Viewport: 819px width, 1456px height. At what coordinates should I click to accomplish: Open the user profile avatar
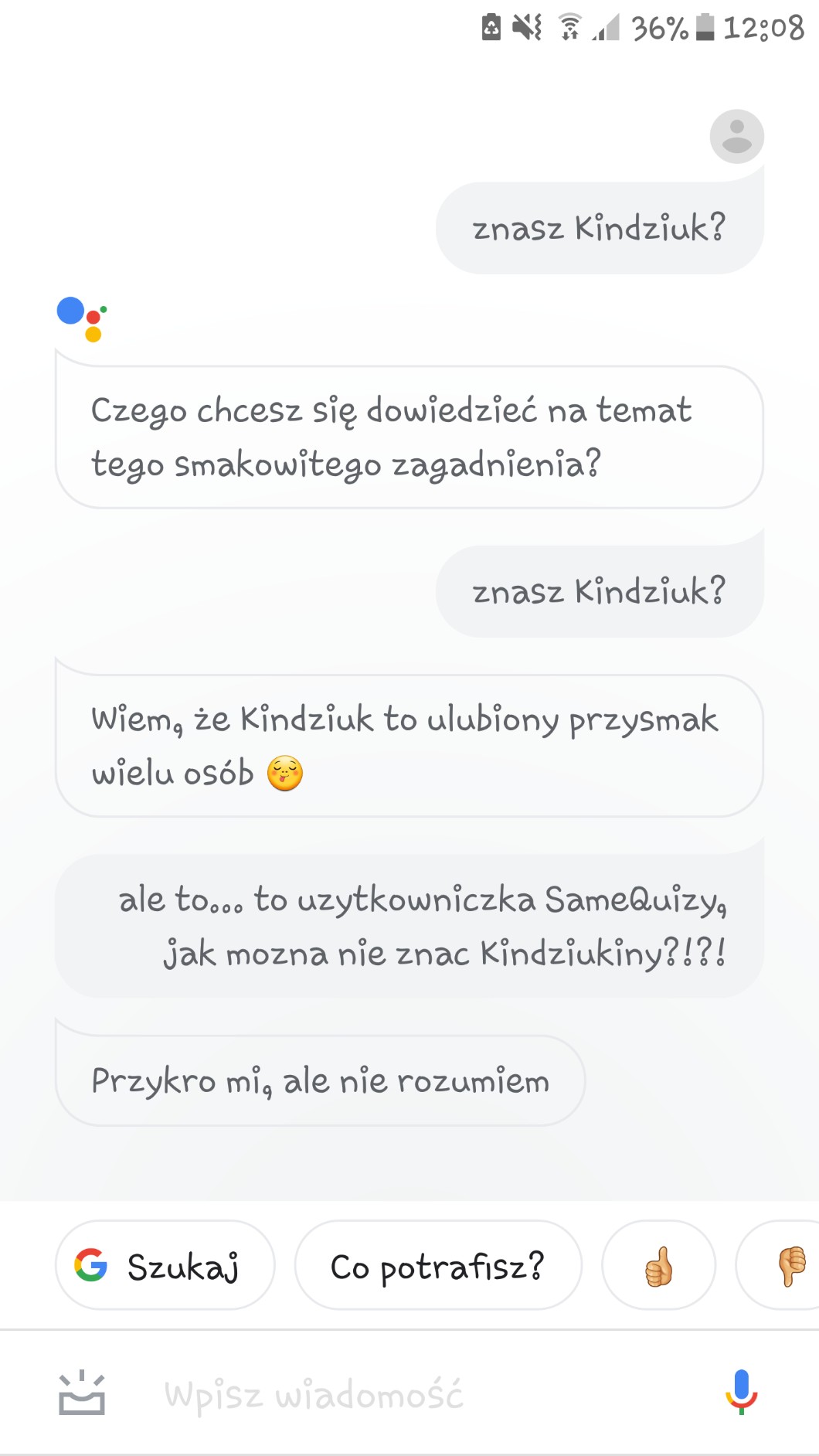pos(736,136)
